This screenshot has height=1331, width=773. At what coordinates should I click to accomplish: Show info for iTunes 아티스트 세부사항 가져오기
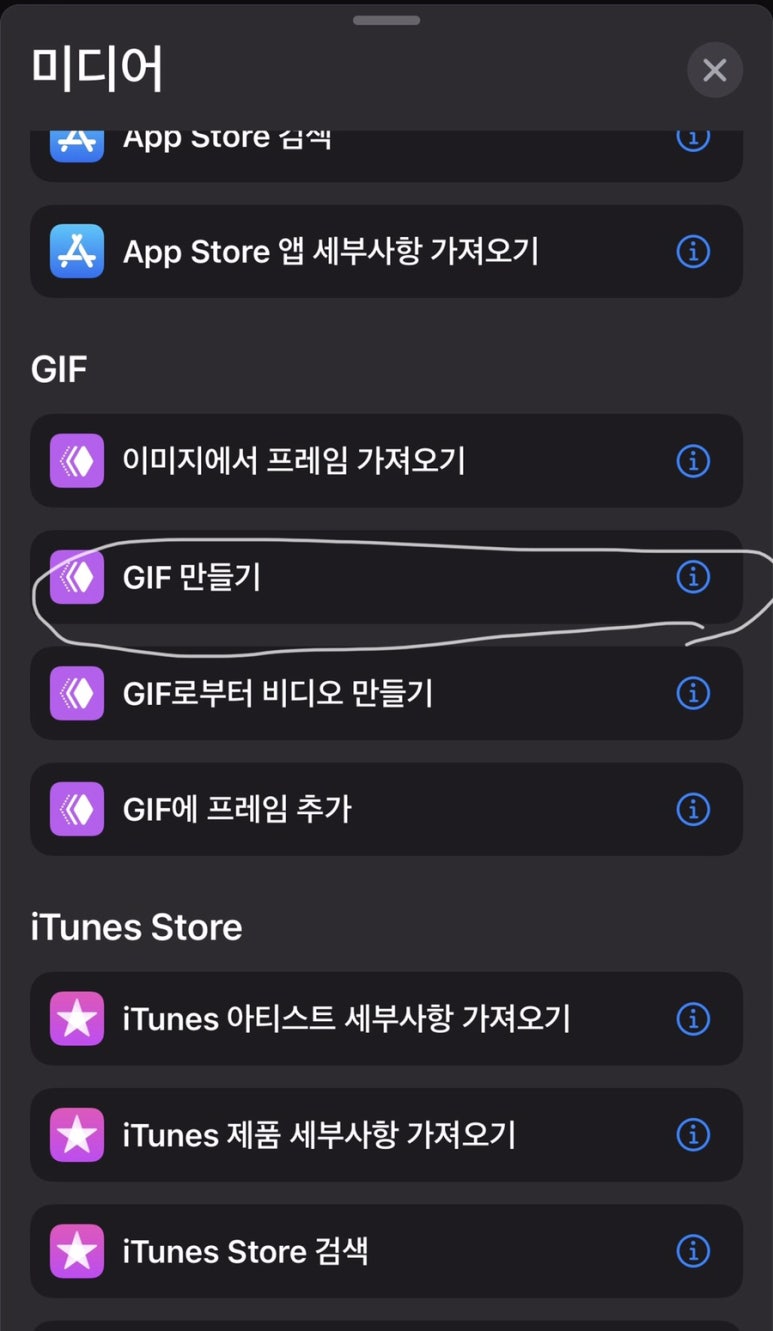click(692, 1019)
